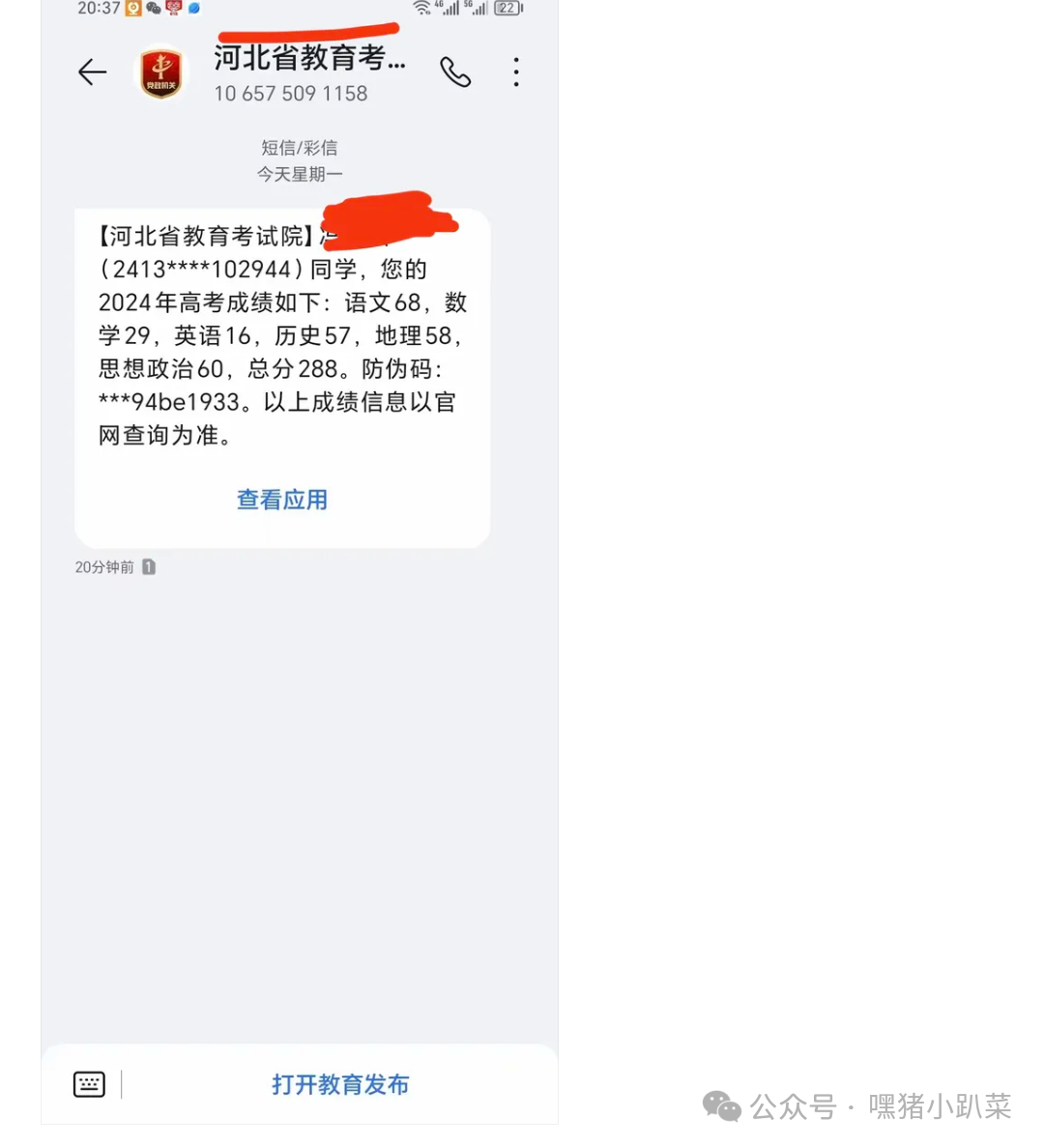Go back to the message list
Viewport: 1044px width, 1148px height.
[92, 72]
